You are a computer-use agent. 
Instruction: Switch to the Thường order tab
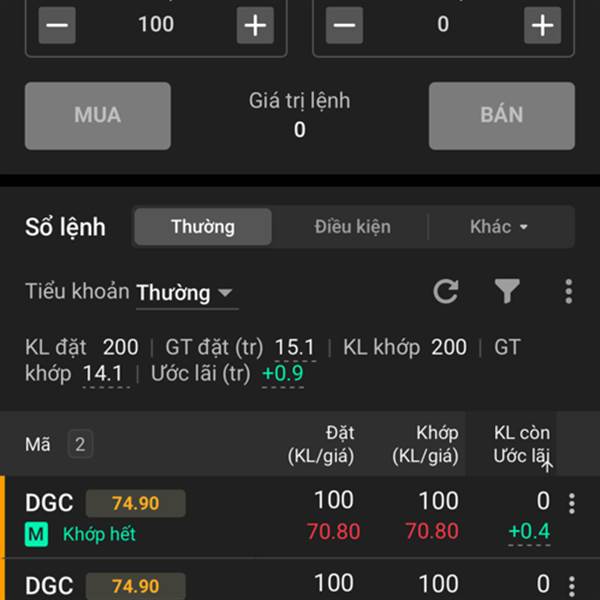click(202, 227)
